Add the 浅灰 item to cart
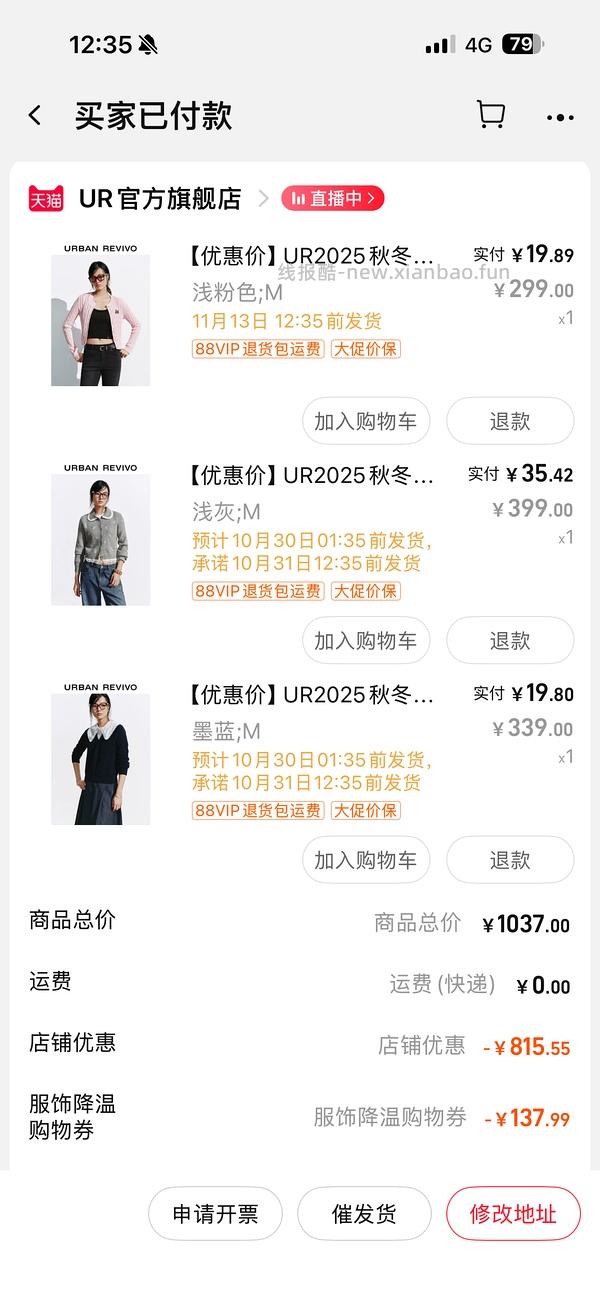The image size is (600, 1303). click(x=366, y=641)
